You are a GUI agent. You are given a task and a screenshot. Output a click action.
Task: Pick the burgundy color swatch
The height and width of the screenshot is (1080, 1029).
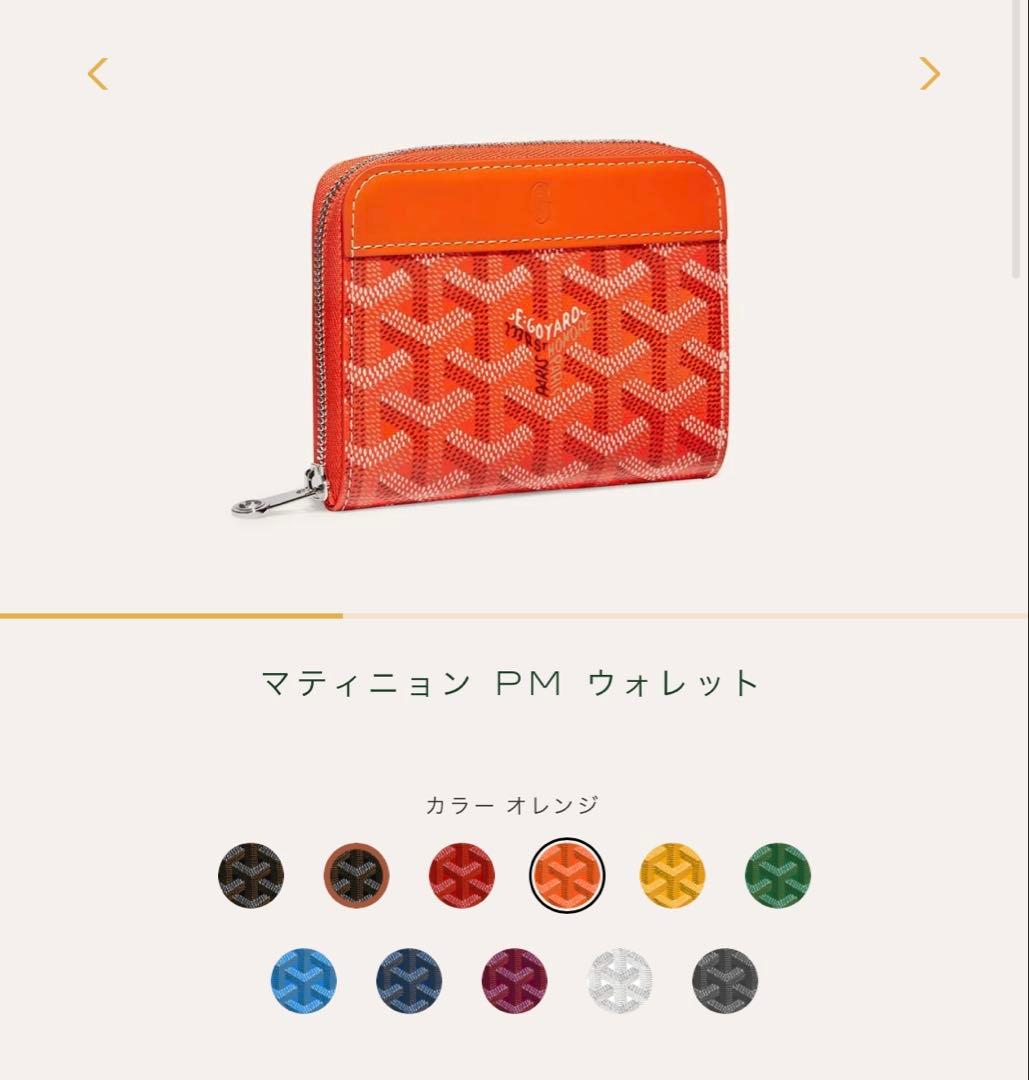[x=514, y=981]
